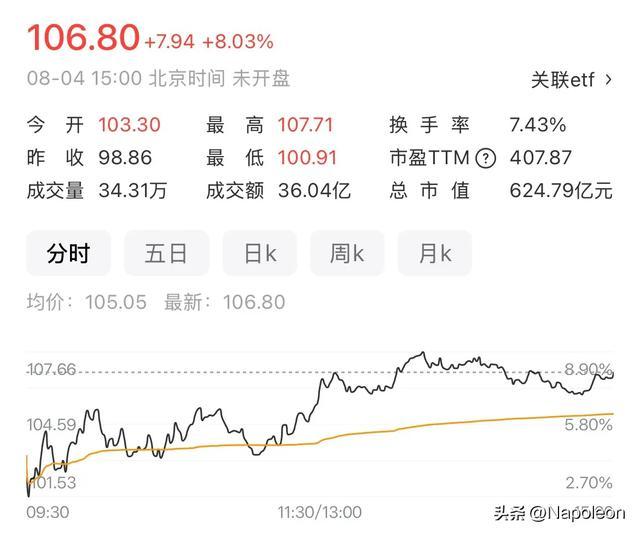Show the 周k chart
The height and width of the screenshot is (536, 640).
(347, 253)
